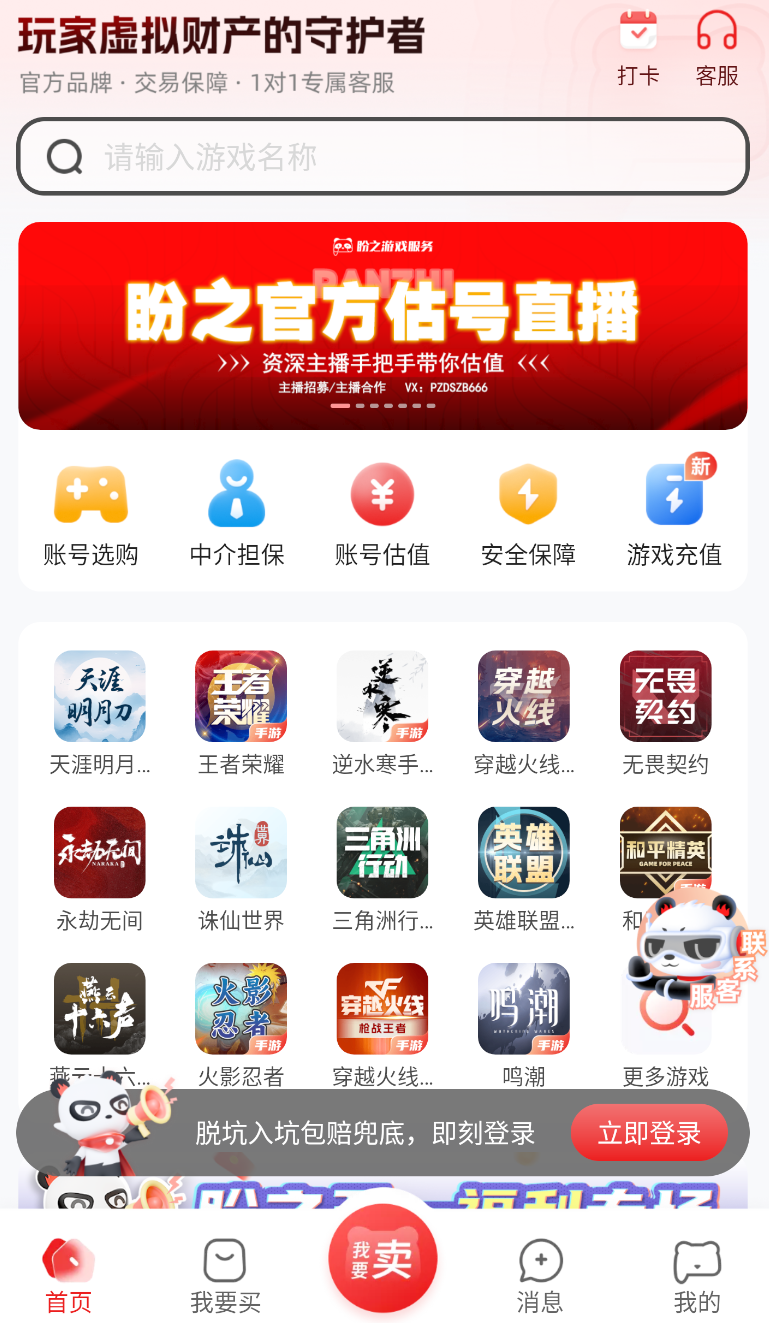Open 账号选购 account shopping

(x=91, y=514)
